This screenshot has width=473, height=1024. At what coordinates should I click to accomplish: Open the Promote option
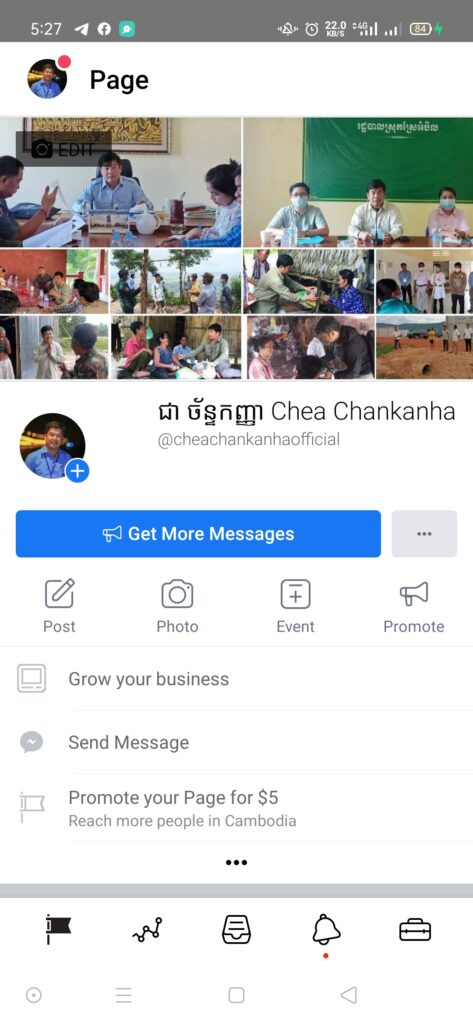pos(414,606)
